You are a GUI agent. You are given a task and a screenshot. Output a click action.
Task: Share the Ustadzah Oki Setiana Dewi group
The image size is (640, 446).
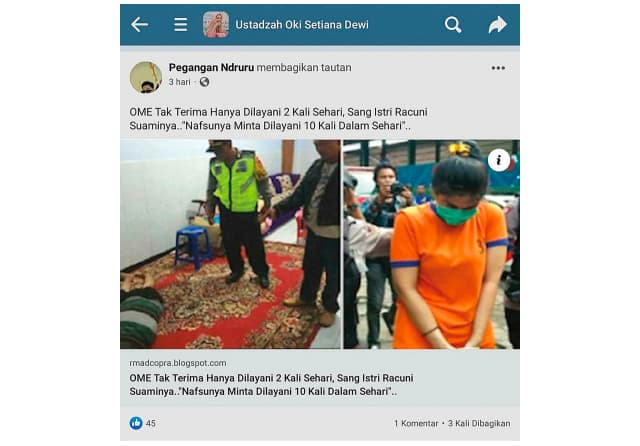[x=497, y=25]
